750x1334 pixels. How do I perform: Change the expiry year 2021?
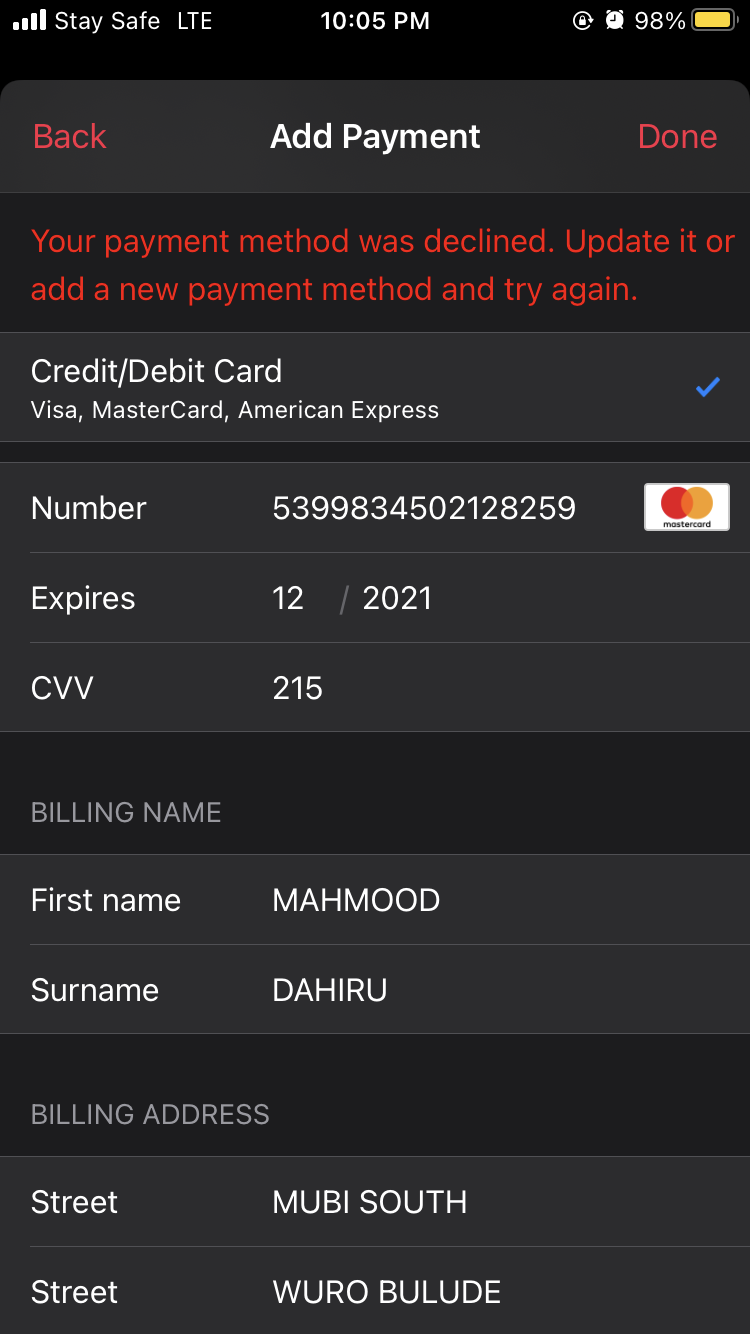[x=397, y=598]
